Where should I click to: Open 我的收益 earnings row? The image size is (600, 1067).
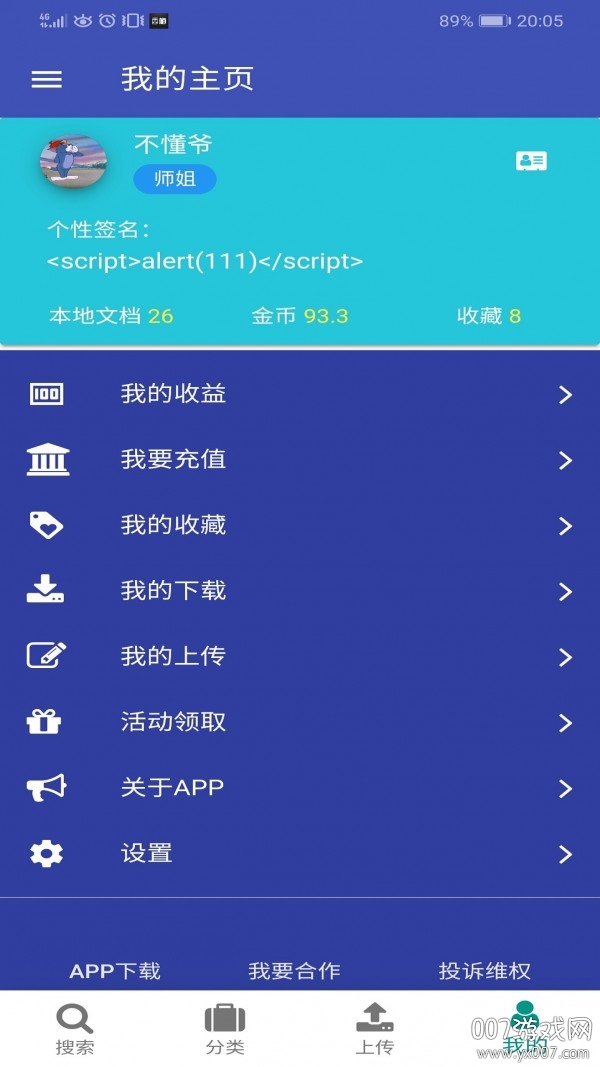coord(300,394)
